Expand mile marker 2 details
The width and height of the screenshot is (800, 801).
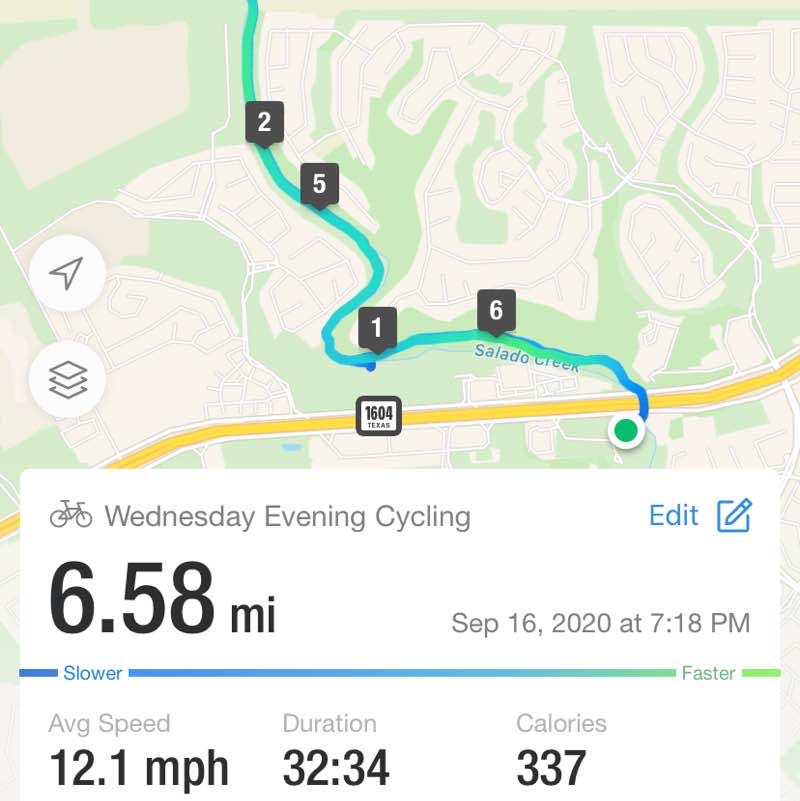[263, 123]
